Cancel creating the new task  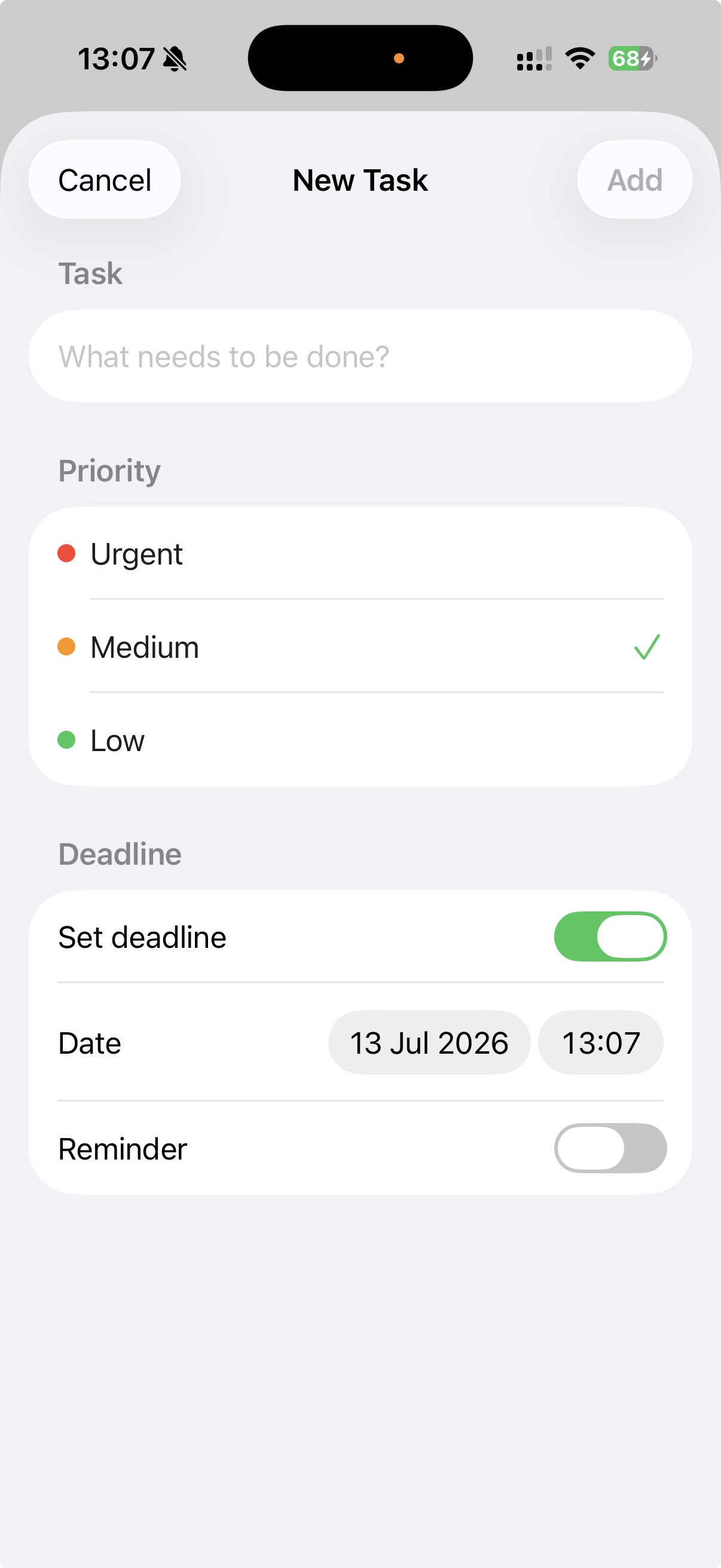pos(105,180)
